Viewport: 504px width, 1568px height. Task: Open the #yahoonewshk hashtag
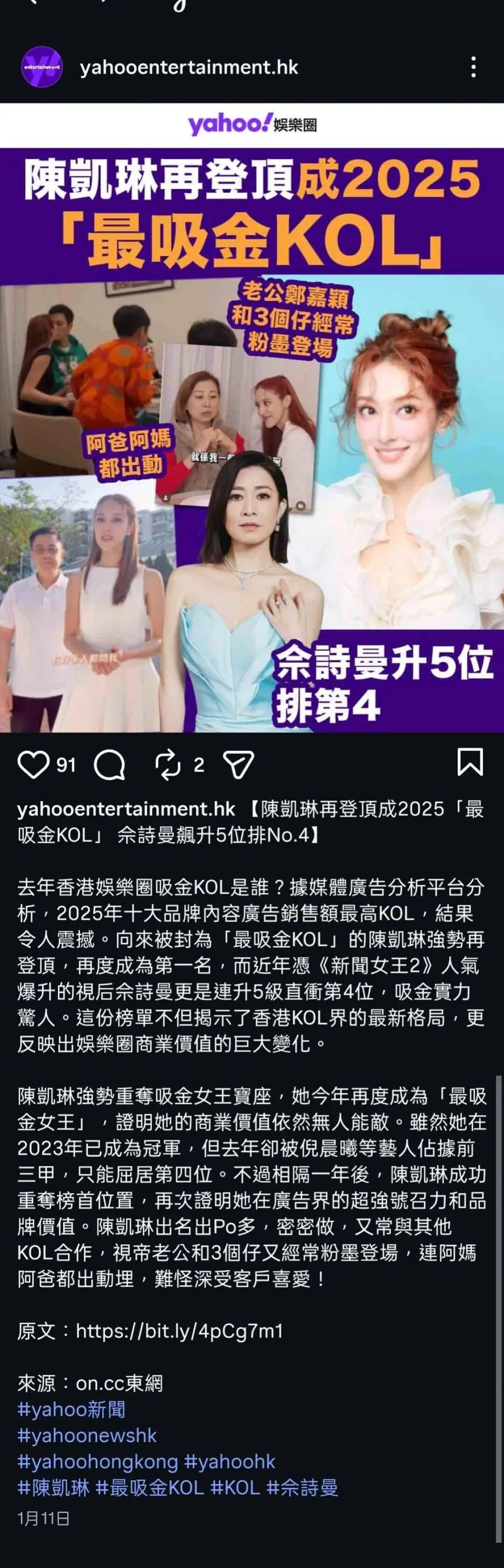[x=87, y=1435]
